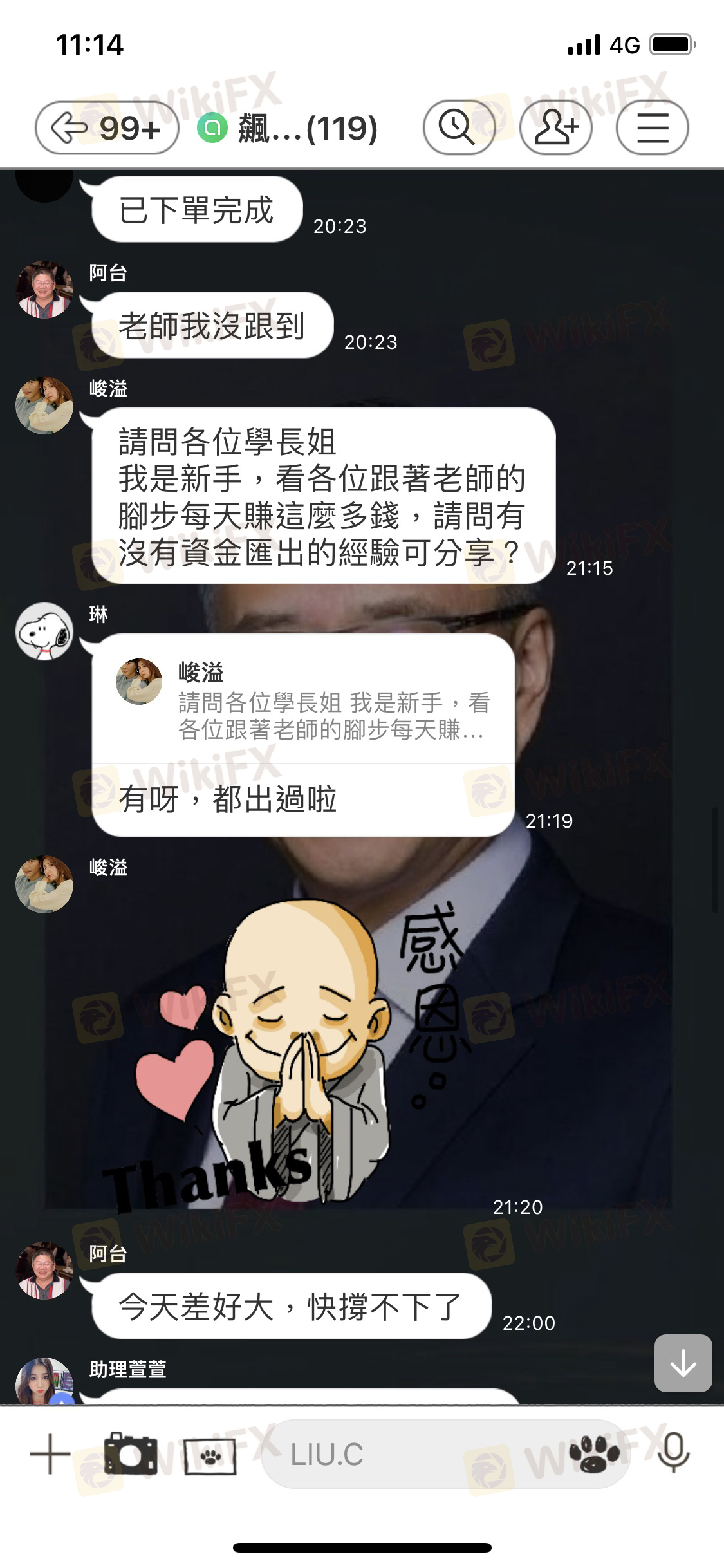Open the camera
The width and height of the screenshot is (724, 1568).
tap(131, 1454)
